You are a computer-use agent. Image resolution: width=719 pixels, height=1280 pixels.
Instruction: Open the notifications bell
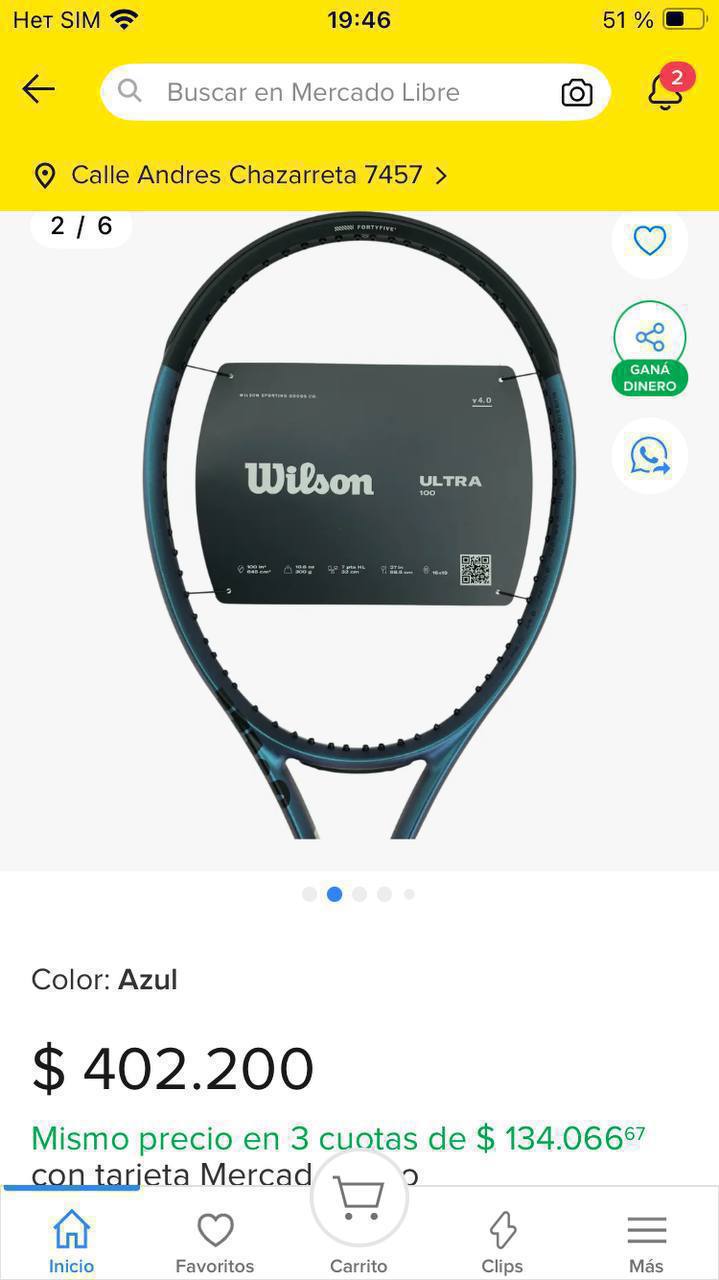point(667,90)
